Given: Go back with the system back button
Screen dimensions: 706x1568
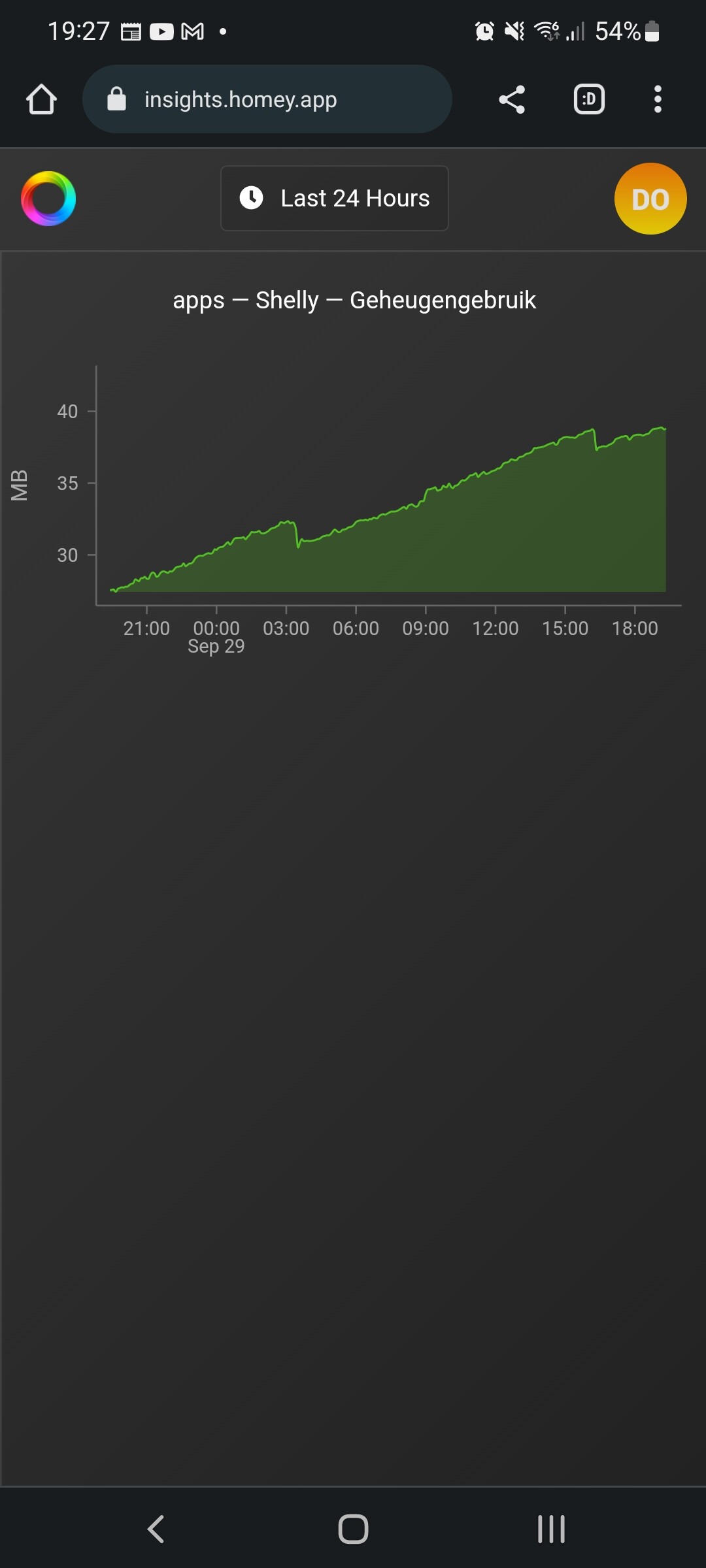Looking at the screenshot, I should tap(156, 1529).
